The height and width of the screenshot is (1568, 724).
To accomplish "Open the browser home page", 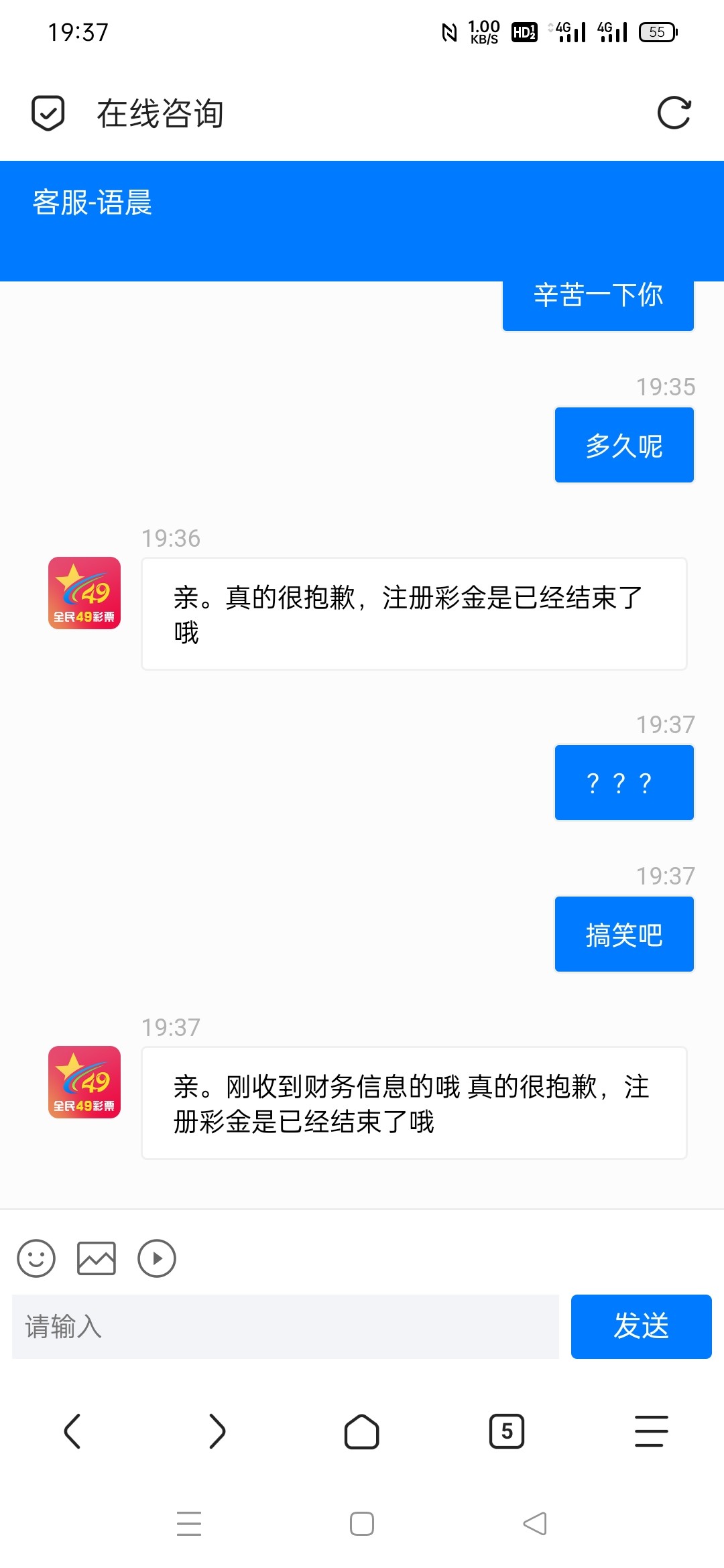I will (362, 1432).
